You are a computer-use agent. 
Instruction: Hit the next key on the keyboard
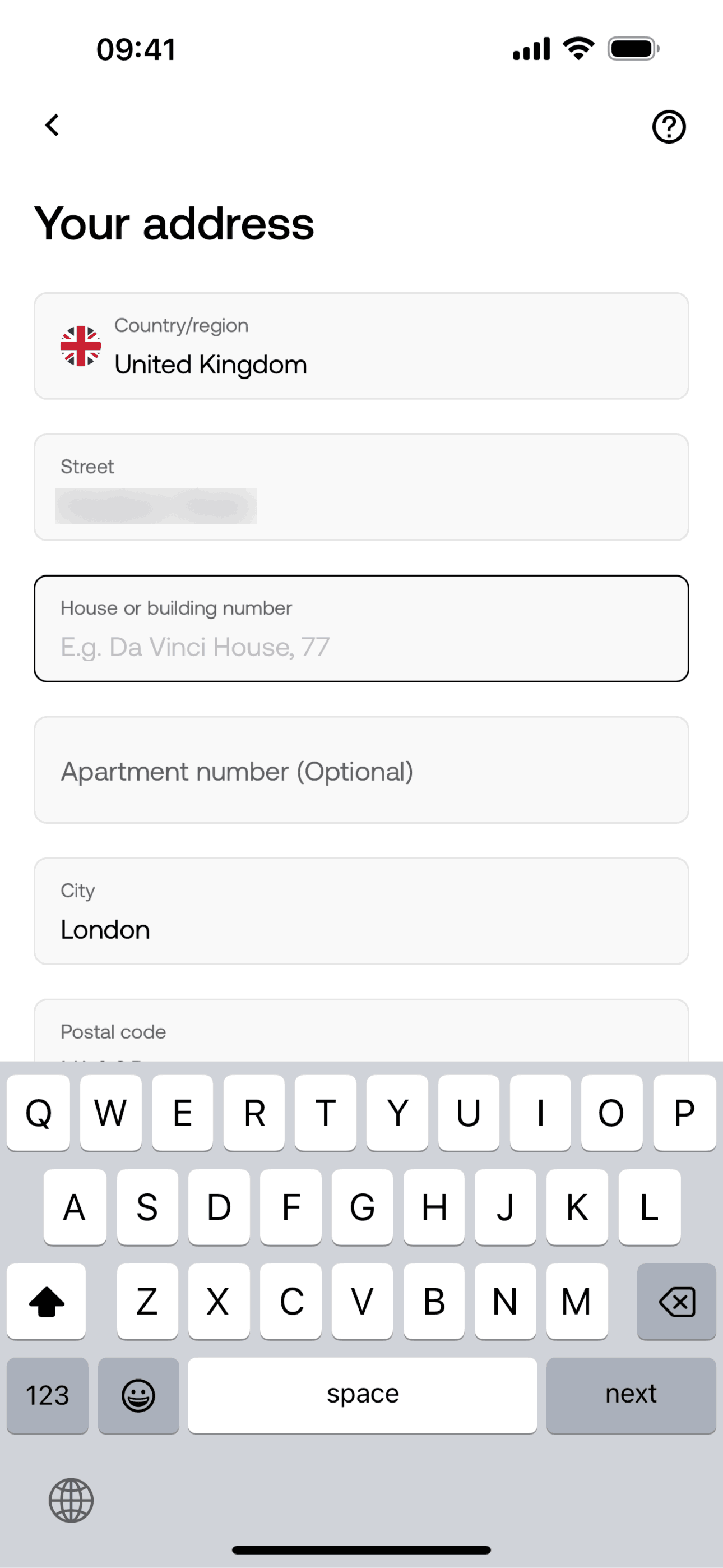631,1395
